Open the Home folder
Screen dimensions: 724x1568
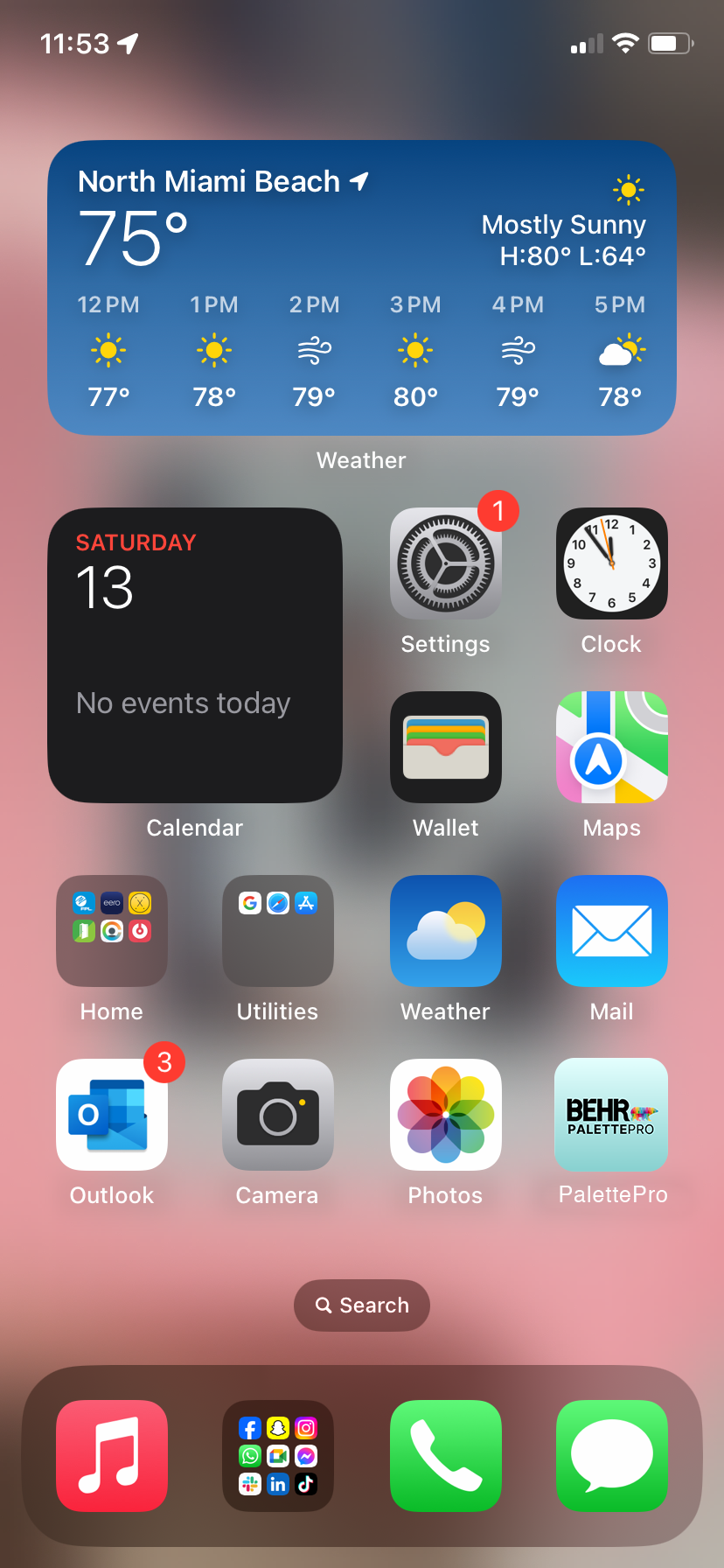click(x=112, y=931)
